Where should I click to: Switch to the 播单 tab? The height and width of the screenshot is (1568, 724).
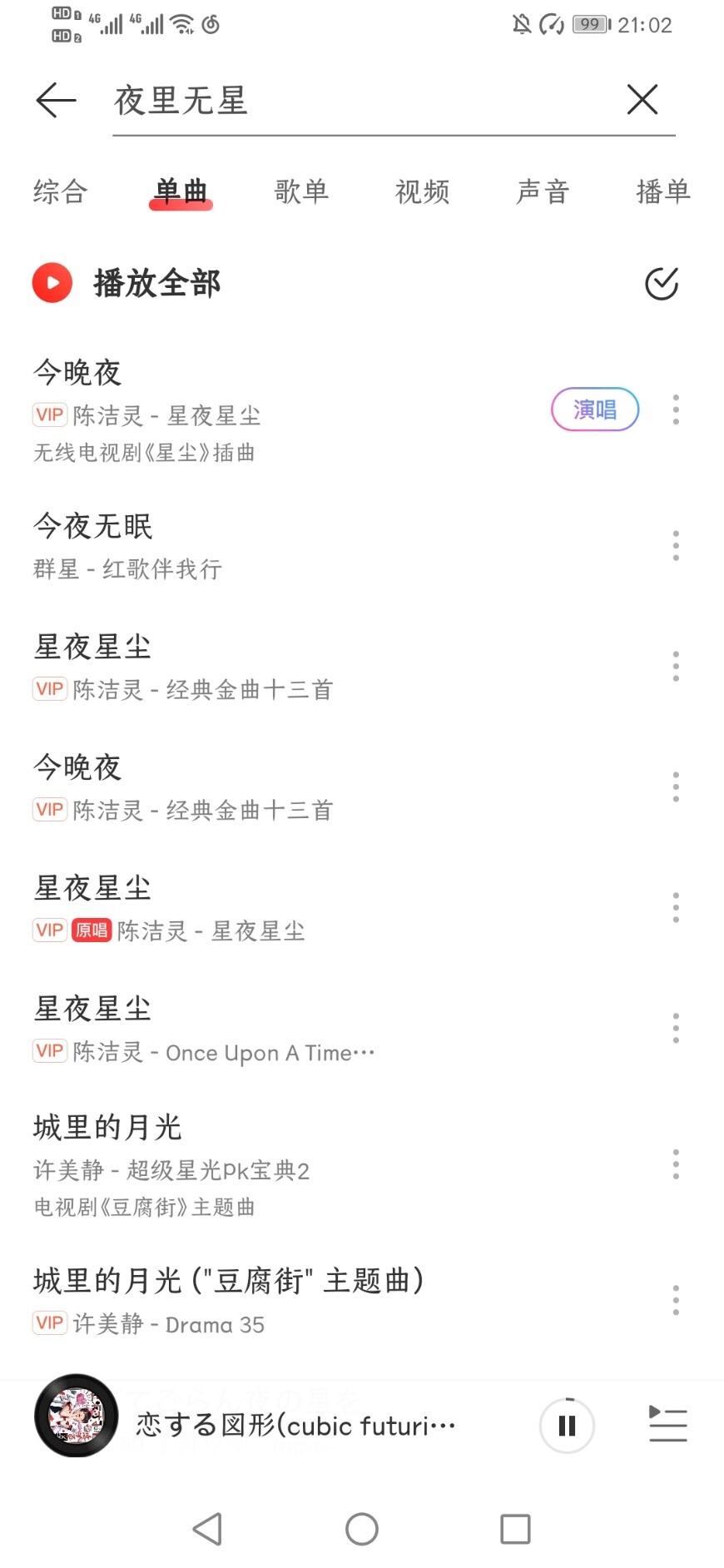(x=662, y=191)
